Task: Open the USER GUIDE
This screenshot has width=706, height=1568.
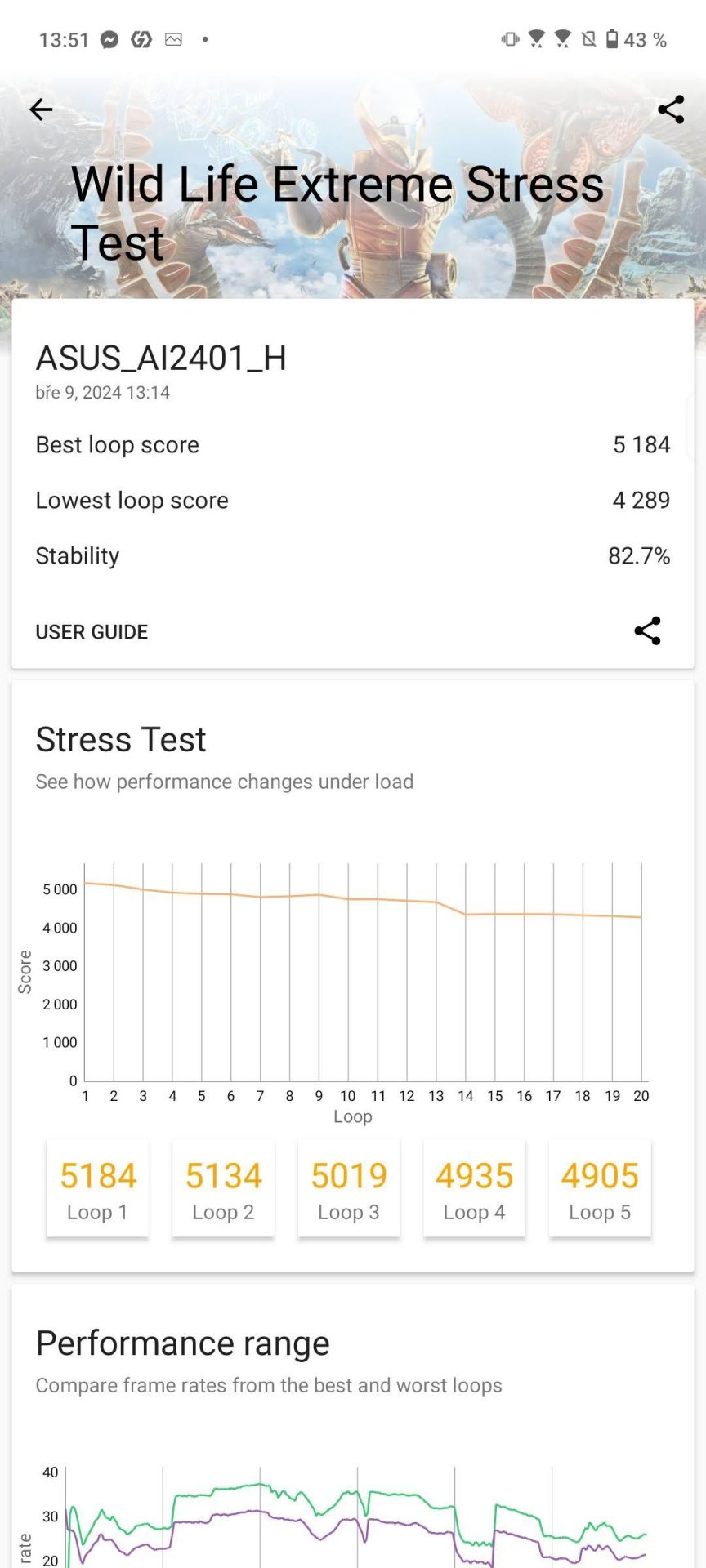Action: [x=92, y=632]
